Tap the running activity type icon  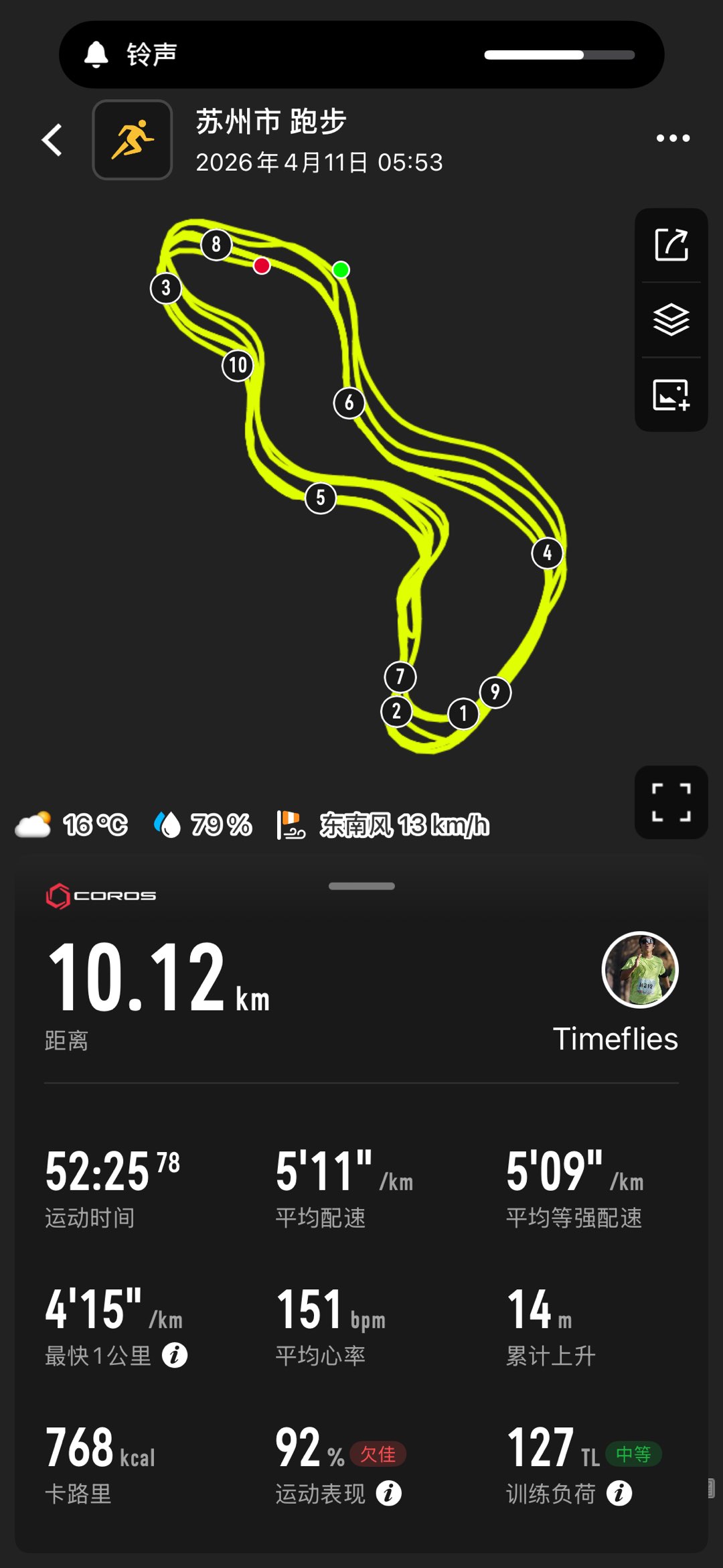133,140
